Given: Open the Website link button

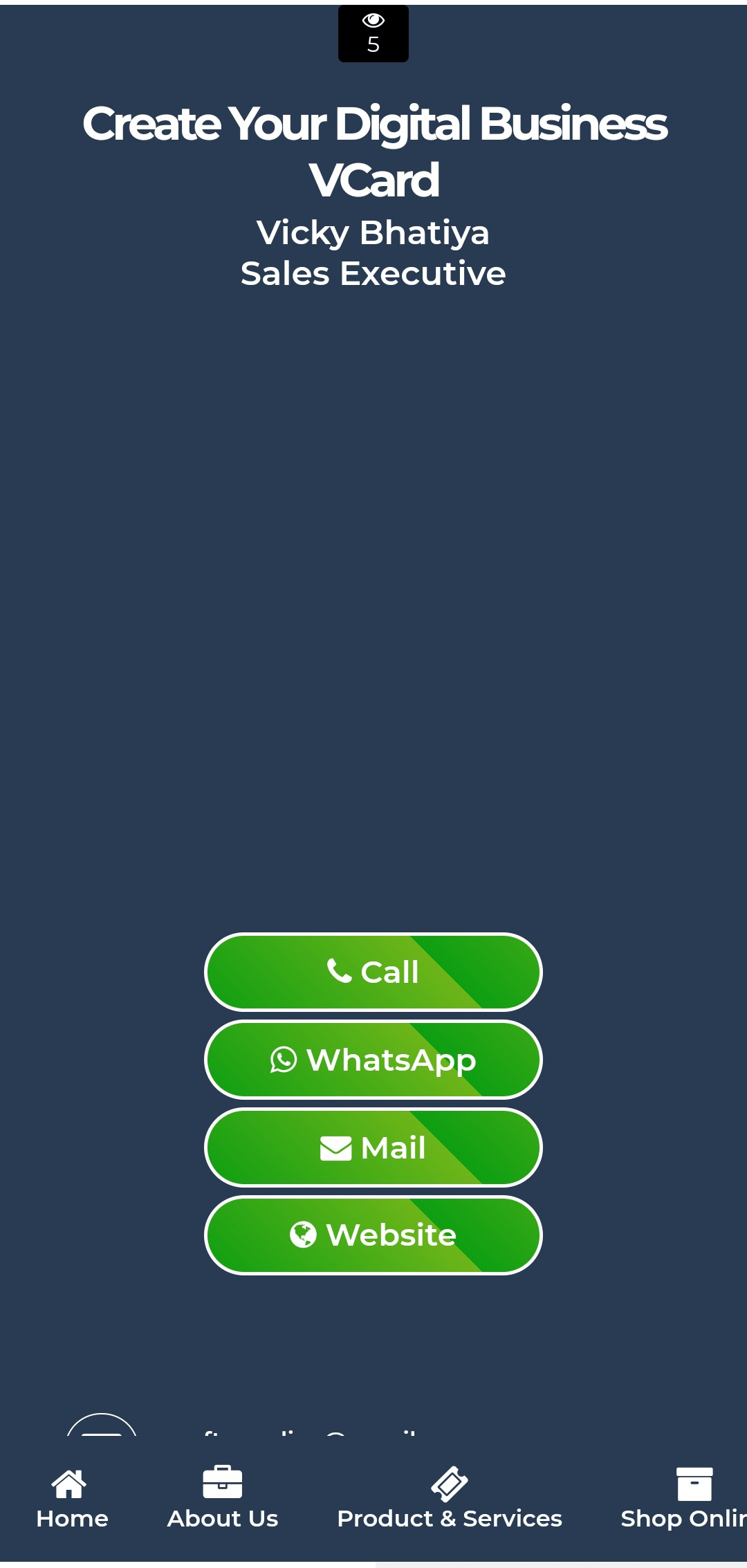Looking at the screenshot, I should tap(373, 1235).
